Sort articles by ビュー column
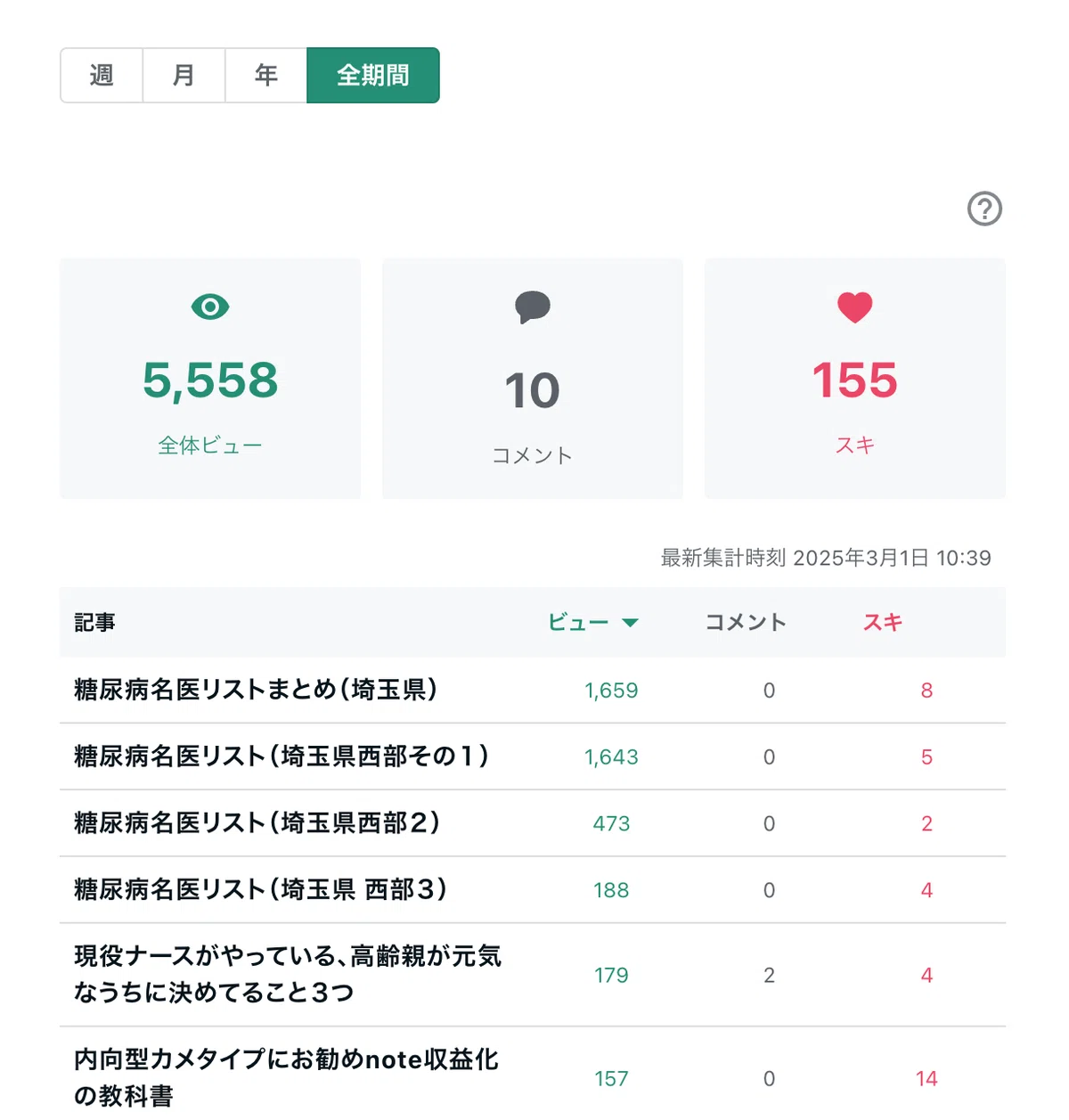The image size is (1069, 1120). click(x=592, y=622)
